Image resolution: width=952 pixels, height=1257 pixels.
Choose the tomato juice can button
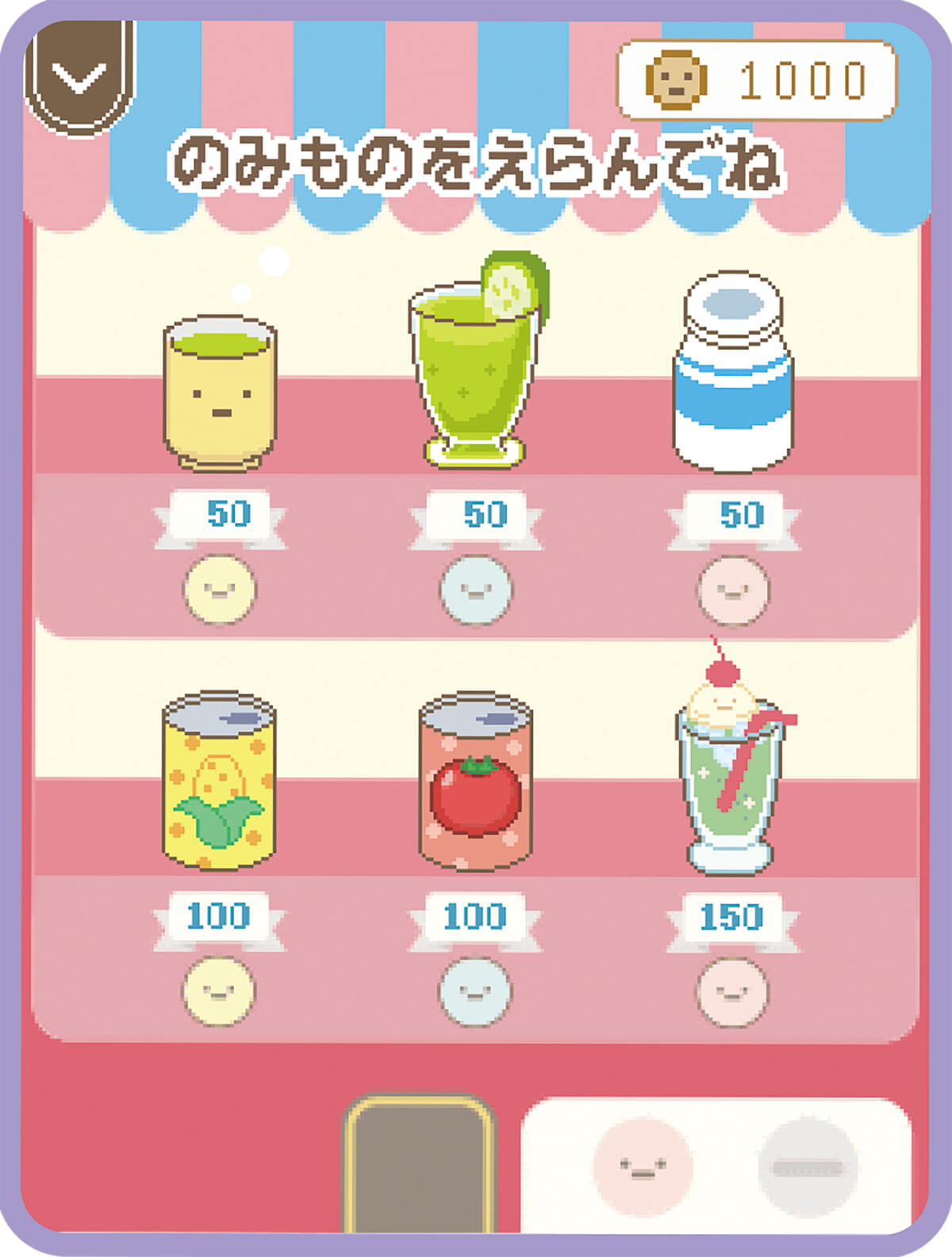click(x=476, y=990)
